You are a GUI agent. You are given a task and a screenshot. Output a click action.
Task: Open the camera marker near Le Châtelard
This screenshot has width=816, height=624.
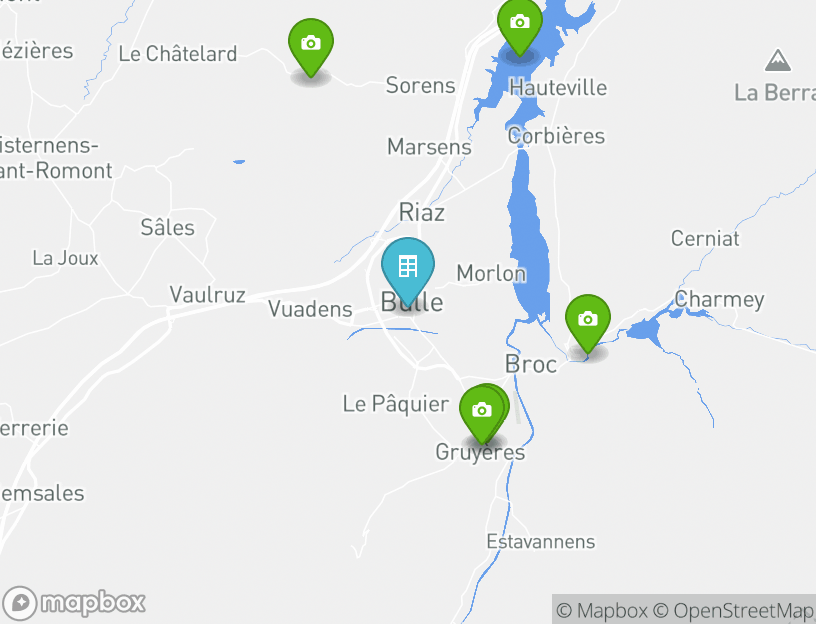(311, 44)
